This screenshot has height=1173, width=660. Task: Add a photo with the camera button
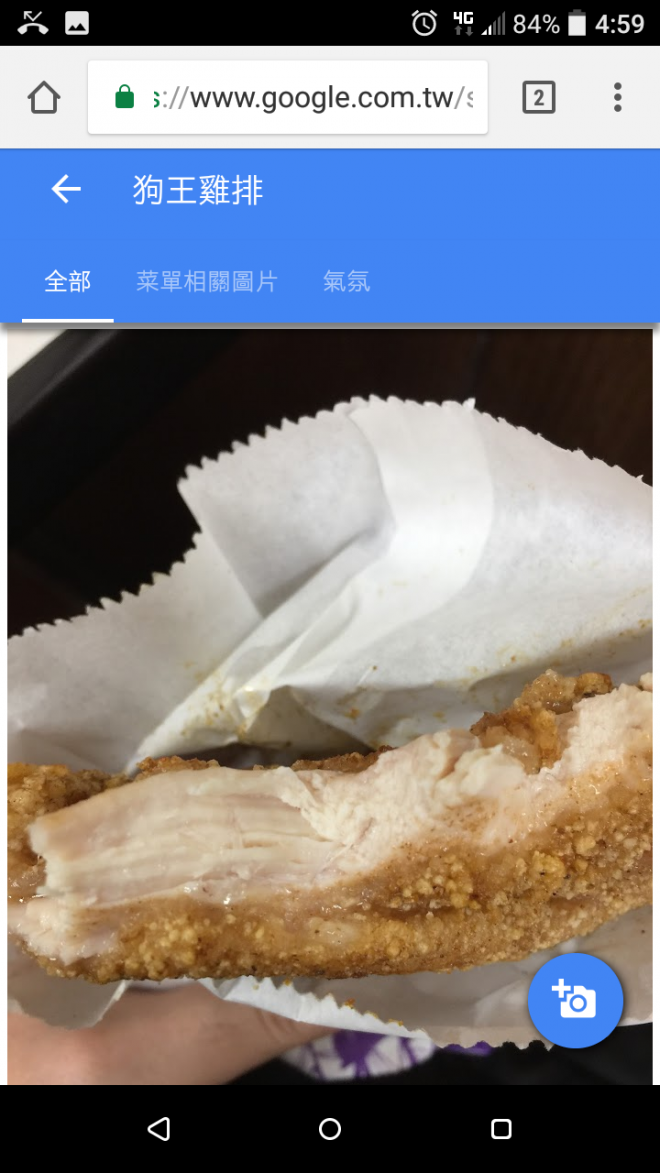575,1000
